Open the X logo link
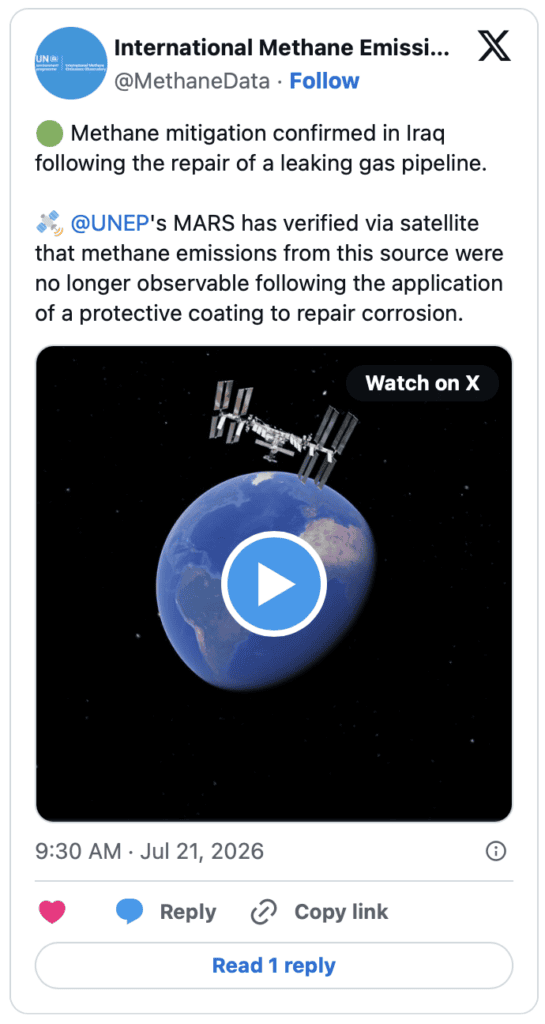 [x=494, y=48]
